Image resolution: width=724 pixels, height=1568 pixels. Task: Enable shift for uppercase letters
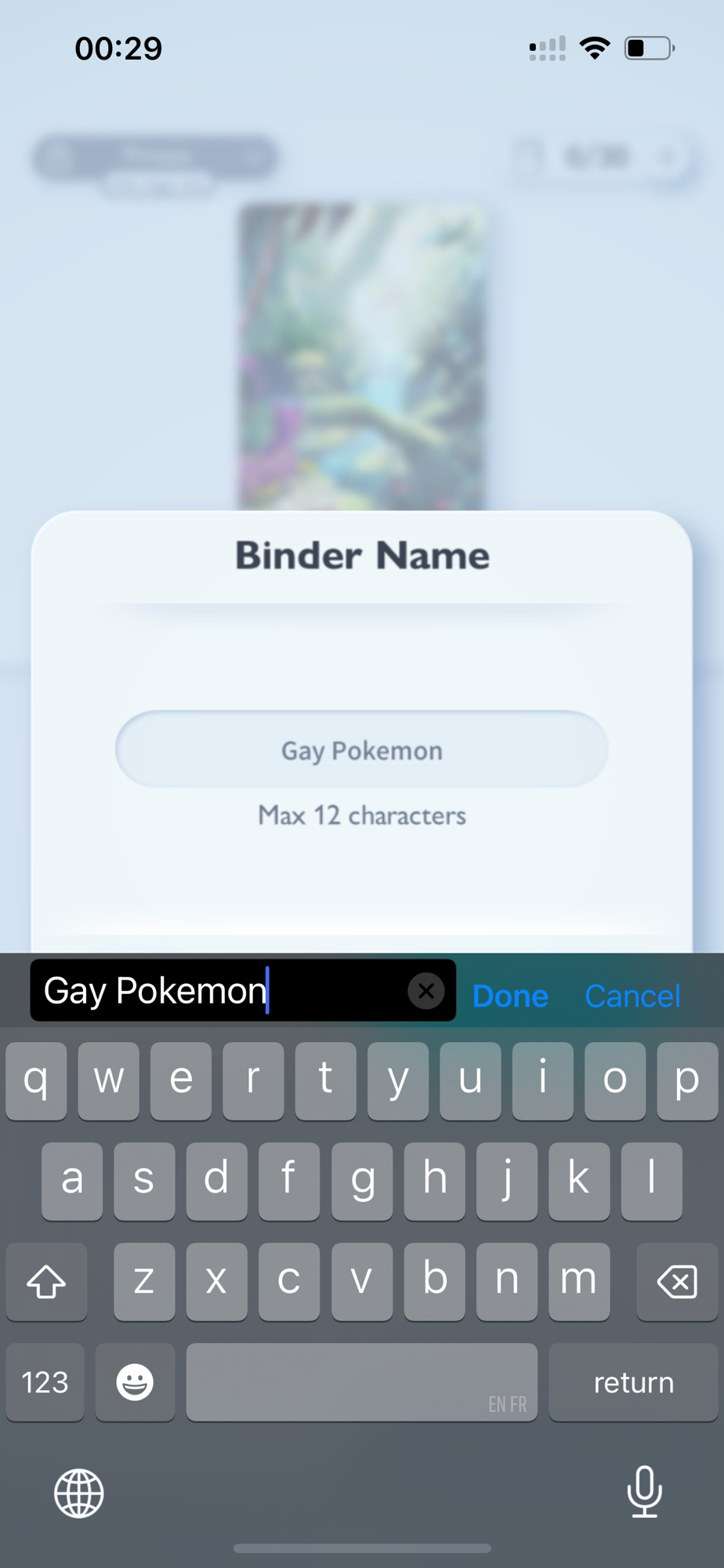(x=46, y=1283)
